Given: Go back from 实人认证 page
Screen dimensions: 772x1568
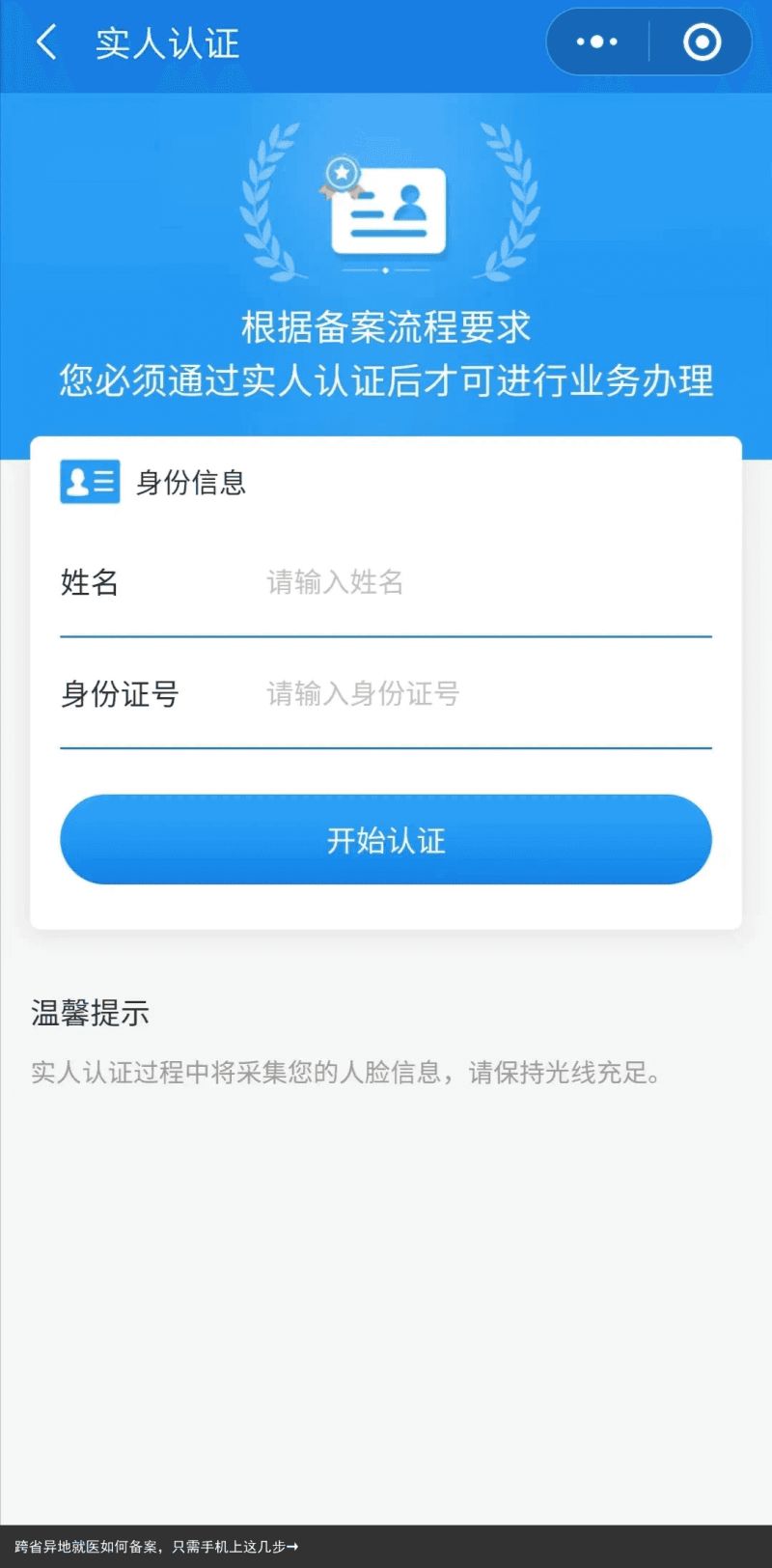Looking at the screenshot, I should (x=45, y=42).
